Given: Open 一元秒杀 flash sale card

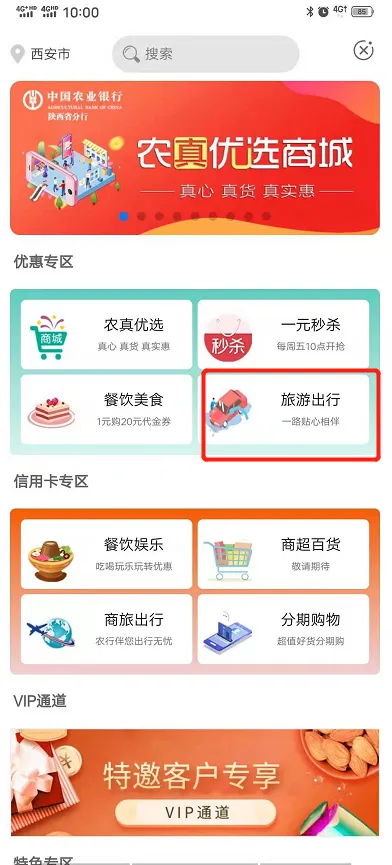Looking at the screenshot, I should pos(283,334).
